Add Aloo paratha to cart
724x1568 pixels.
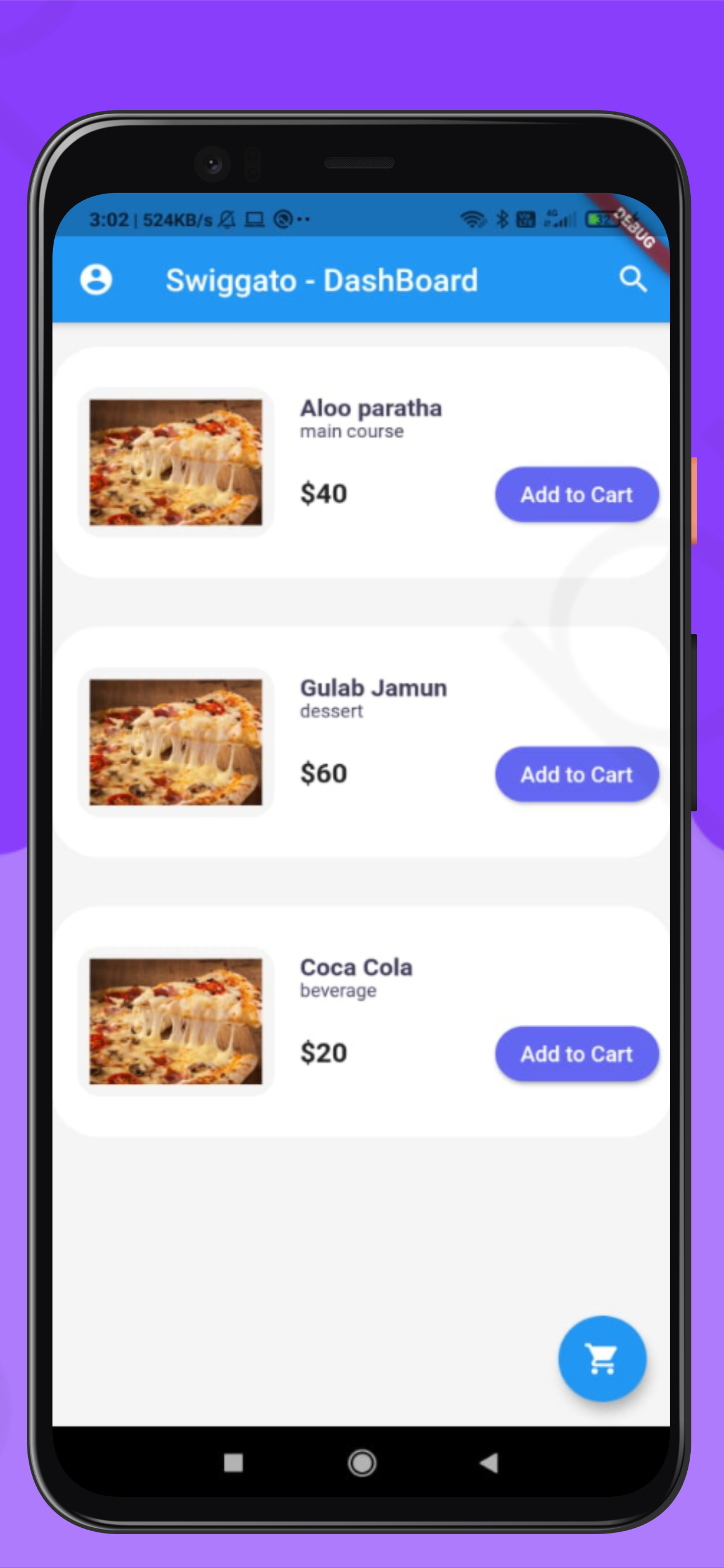point(576,495)
